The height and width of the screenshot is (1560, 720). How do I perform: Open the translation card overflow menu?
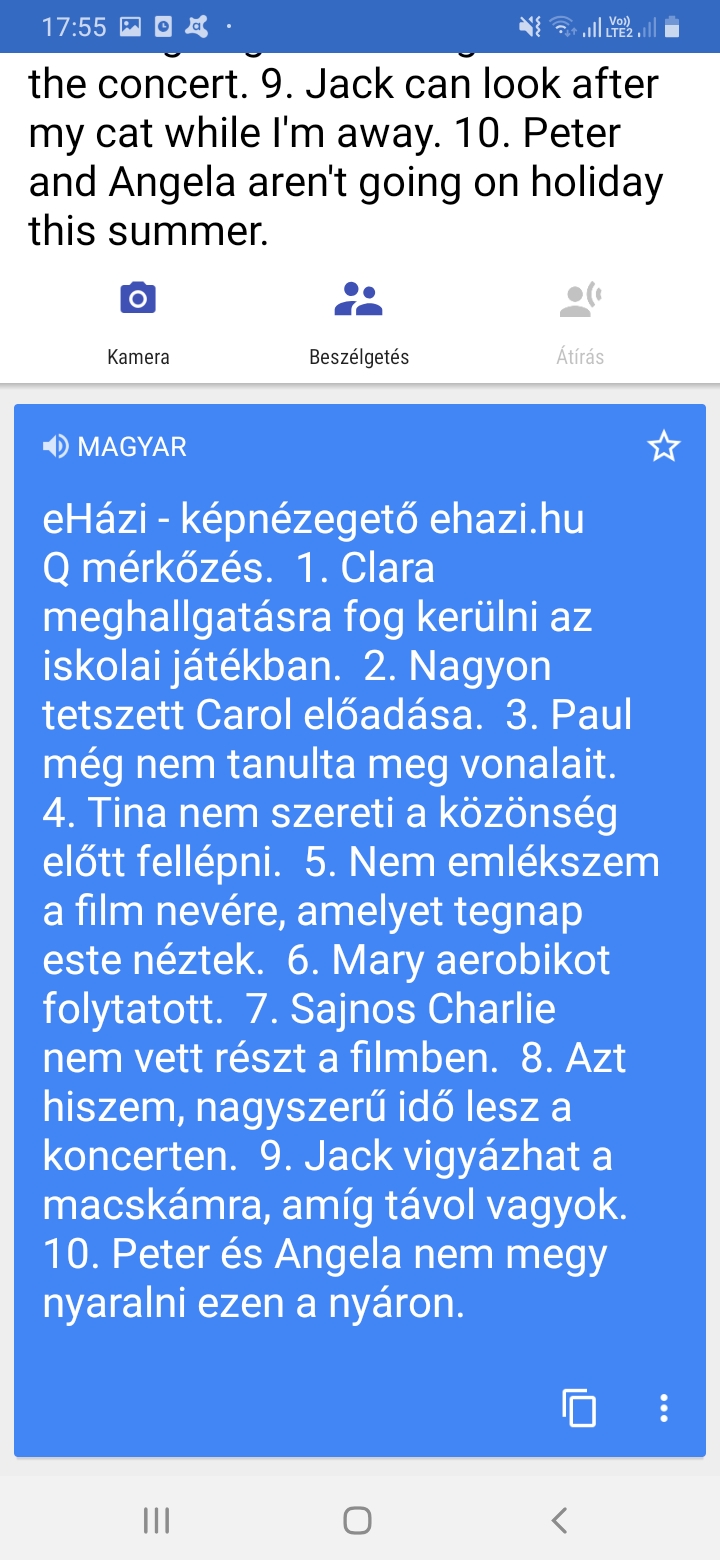tap(664, 1408)
